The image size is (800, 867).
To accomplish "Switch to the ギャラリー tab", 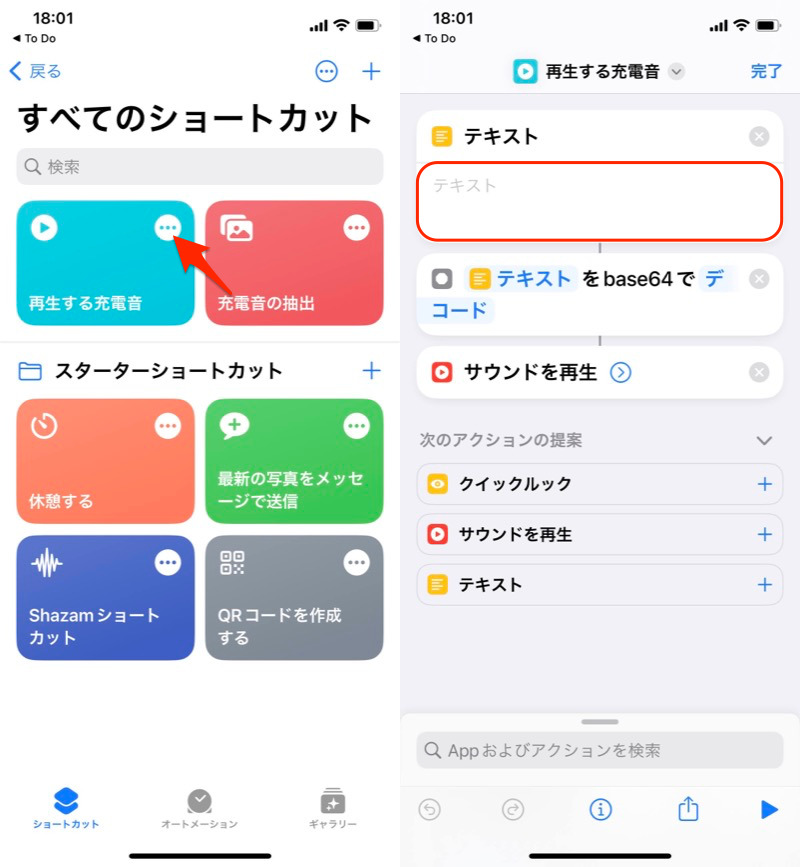I will tap(332, 809).
